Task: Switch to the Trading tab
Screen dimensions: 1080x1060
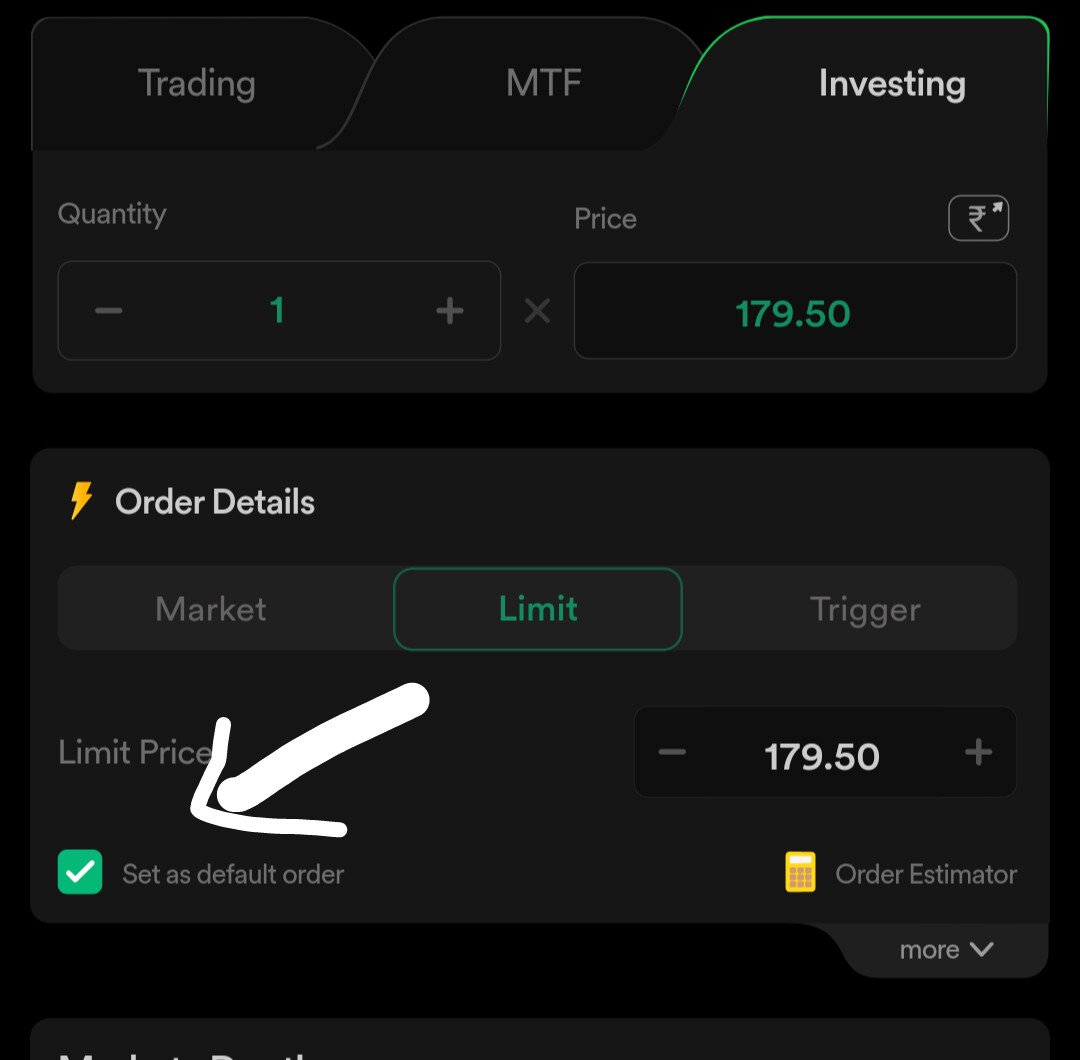Action: [x=196, y=84]
